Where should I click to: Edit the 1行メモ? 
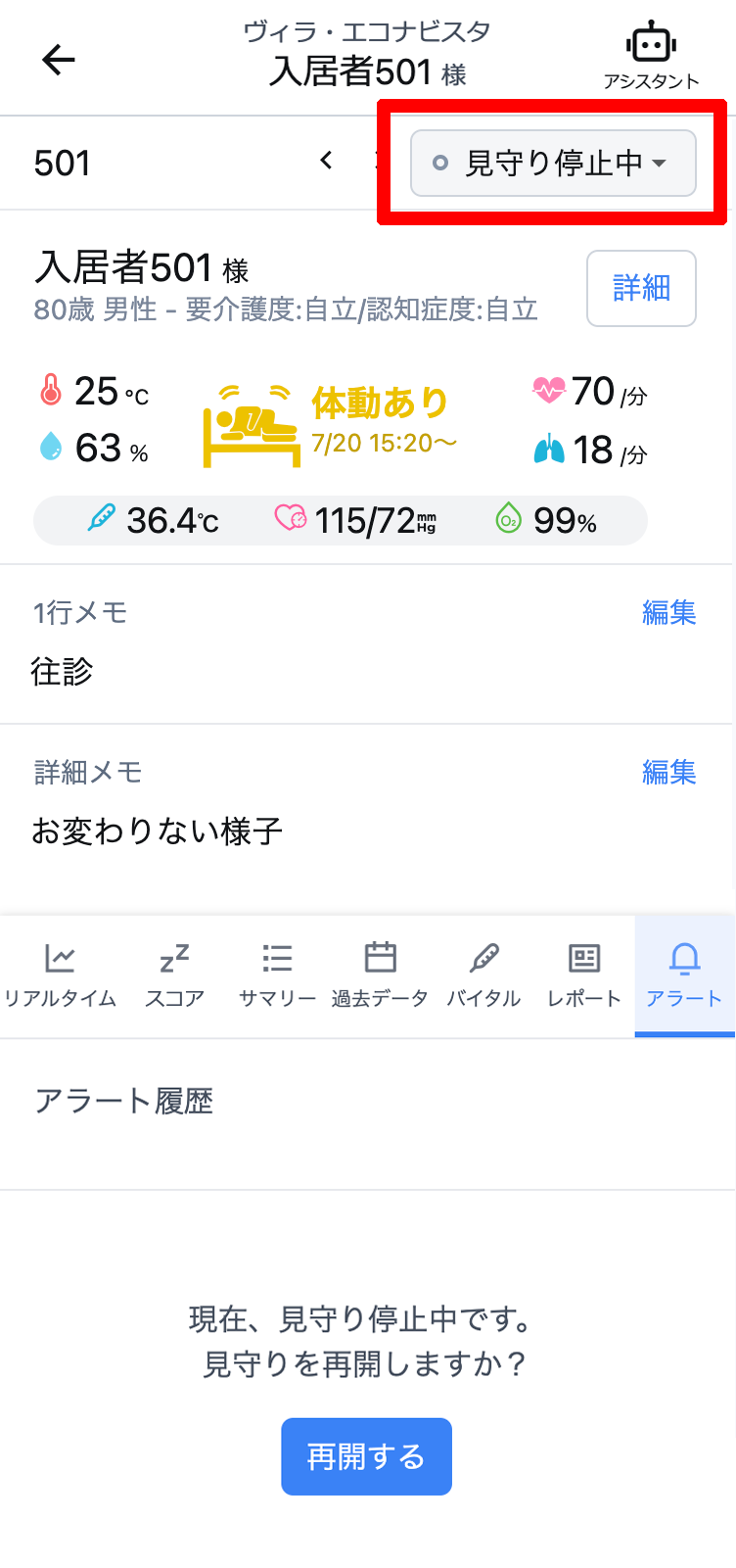[668, 613]
